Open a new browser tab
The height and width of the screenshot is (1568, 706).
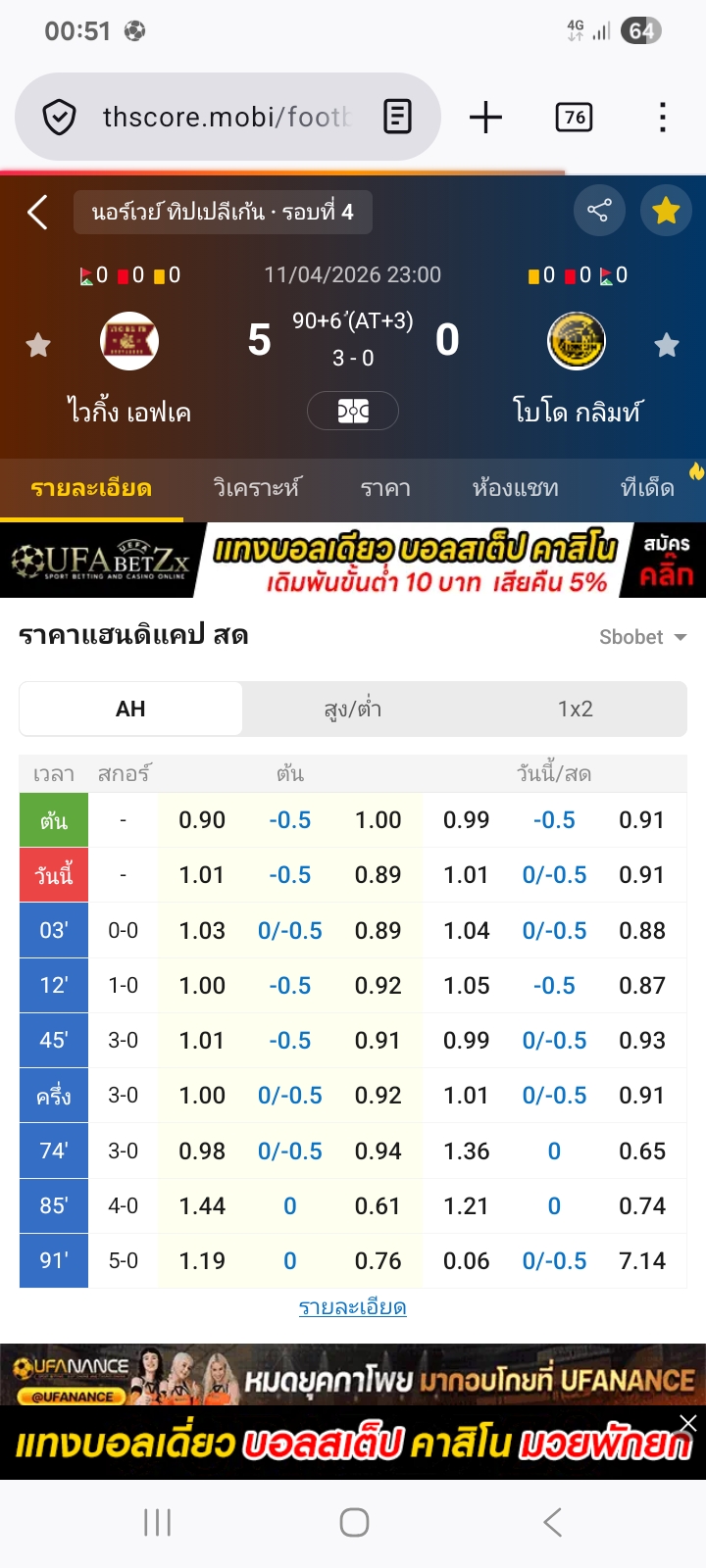tap(485, 118)
